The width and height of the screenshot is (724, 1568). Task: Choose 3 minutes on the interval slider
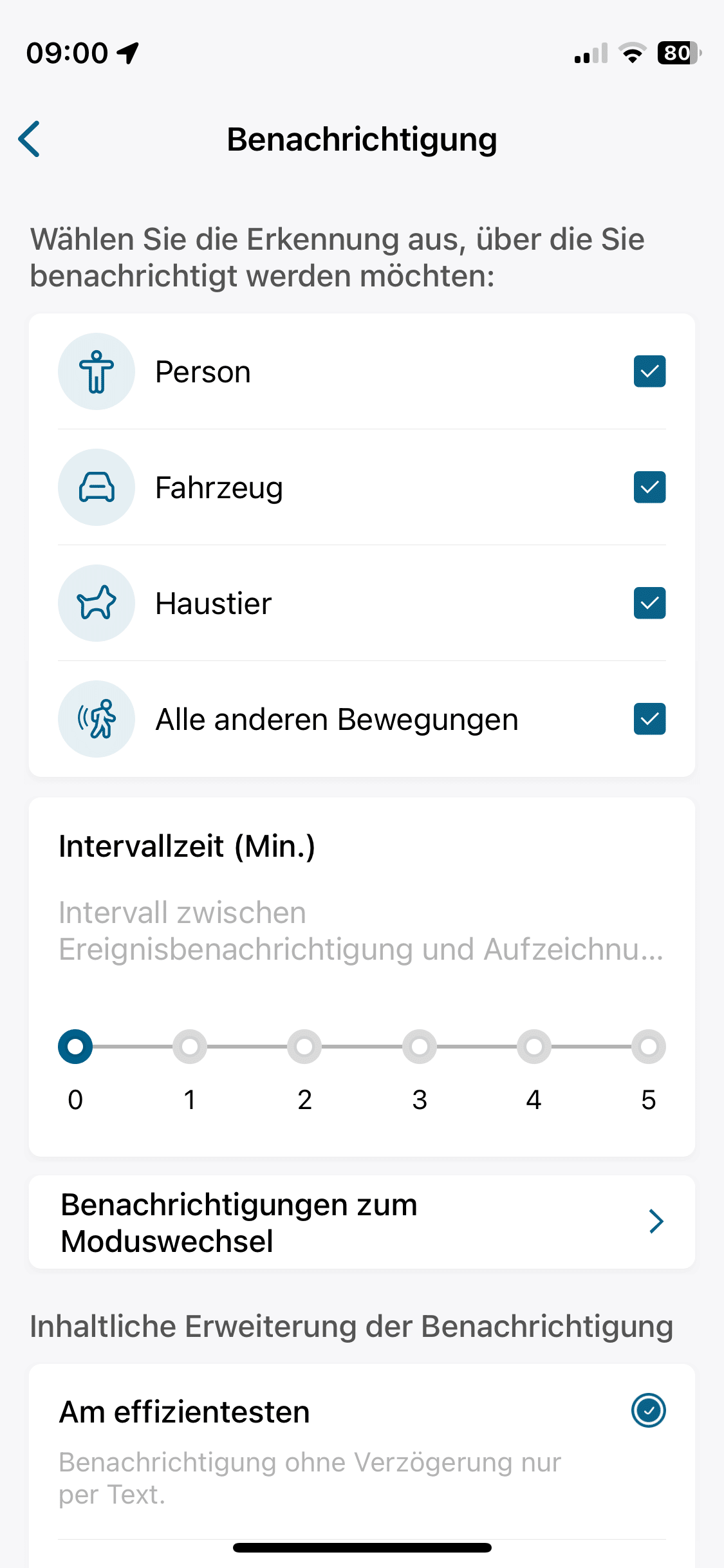pos(420,1047)
